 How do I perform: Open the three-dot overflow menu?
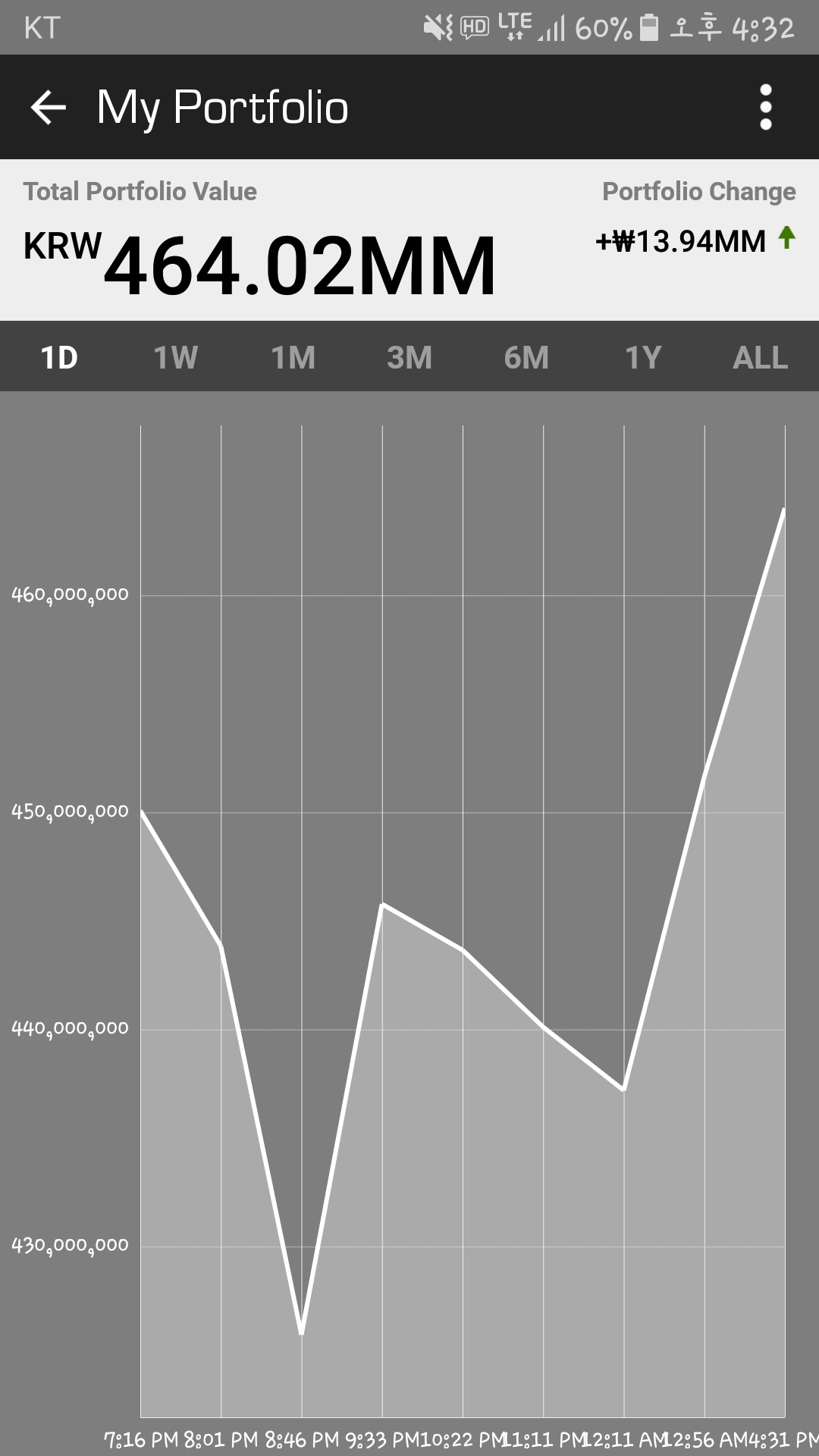click(765, 107)
